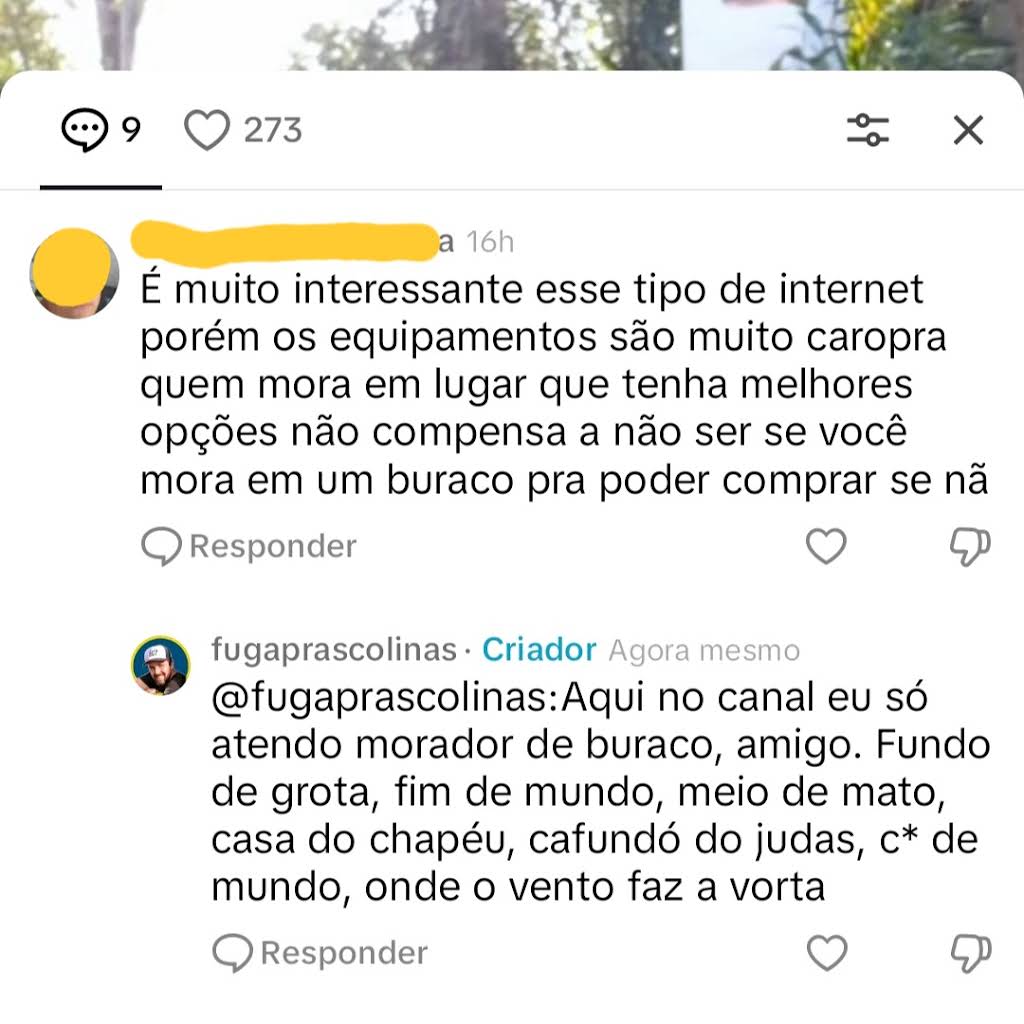Open the comment filter settings icon
Viewport: 1024px width, 1024px height.
[868, 131]
